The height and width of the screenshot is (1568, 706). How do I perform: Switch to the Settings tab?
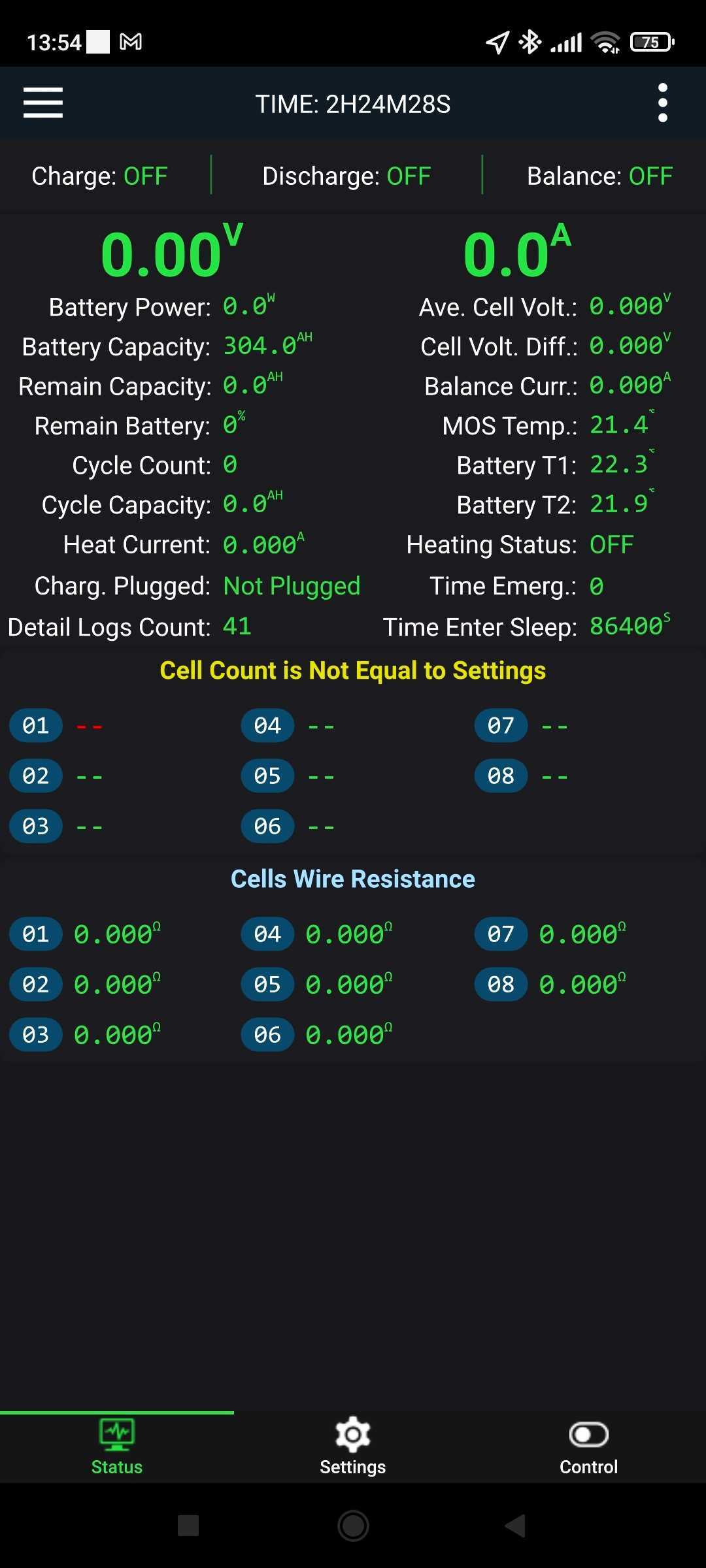(x=353, y=1448)
